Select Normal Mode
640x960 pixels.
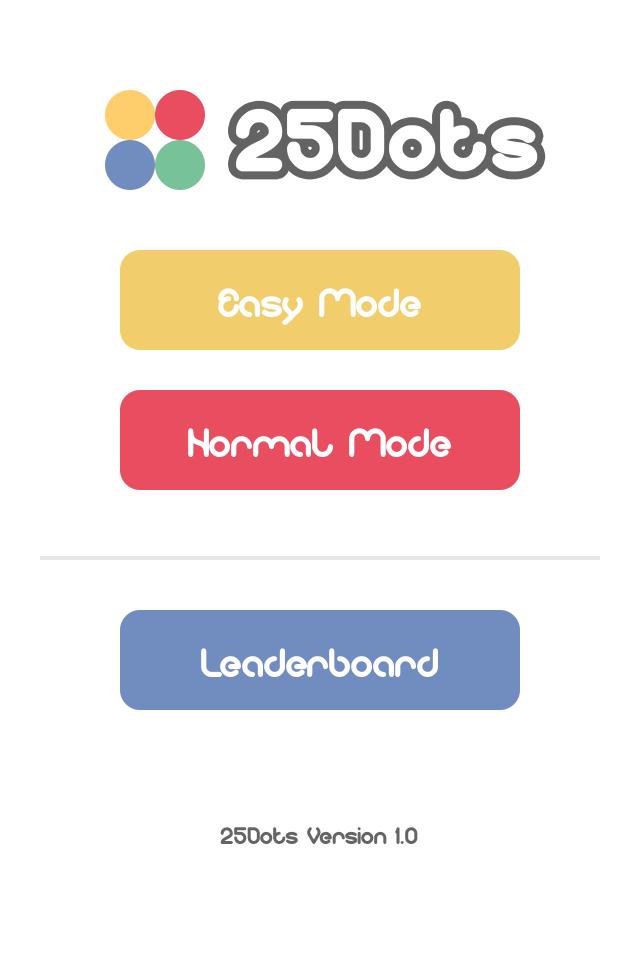(320, 440)
